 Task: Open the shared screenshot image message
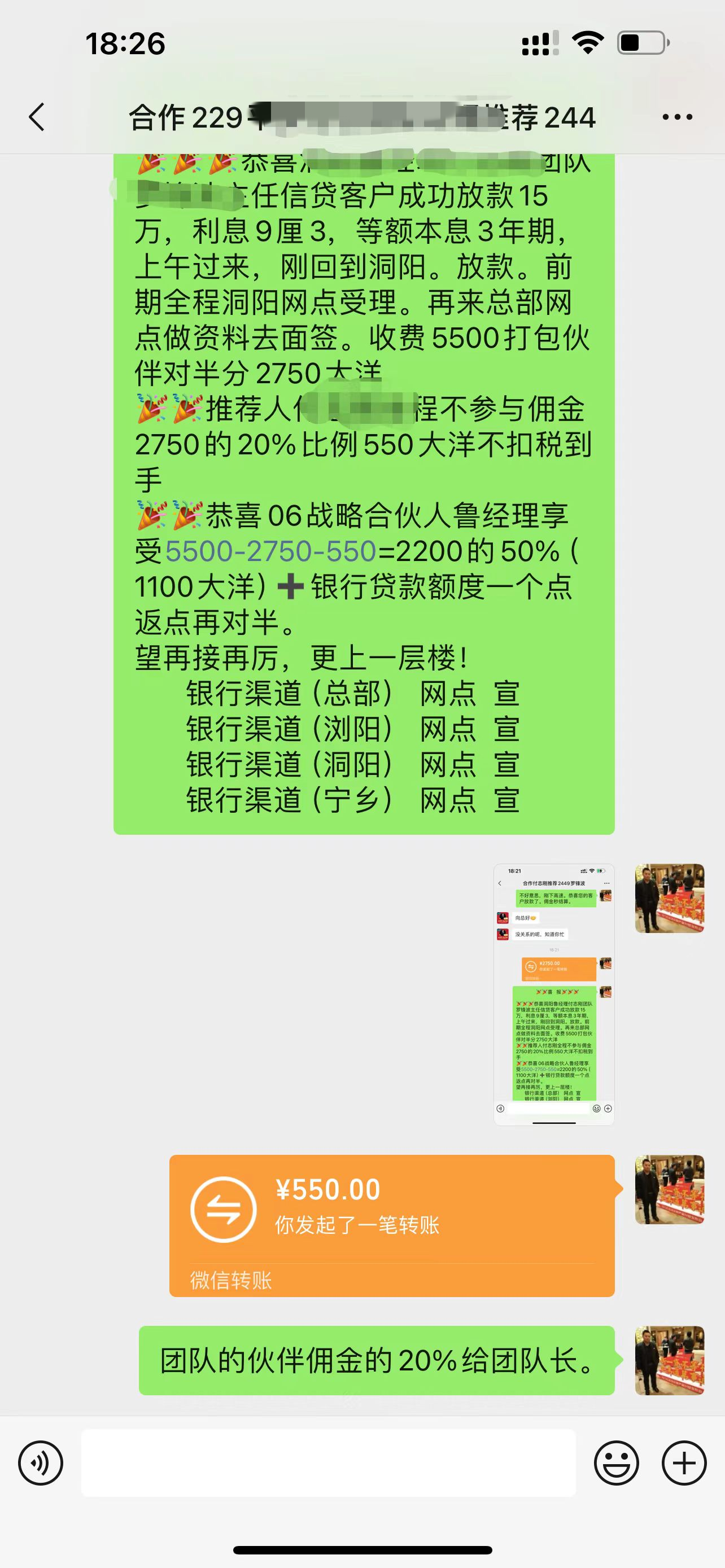click(x=553, y=993)
